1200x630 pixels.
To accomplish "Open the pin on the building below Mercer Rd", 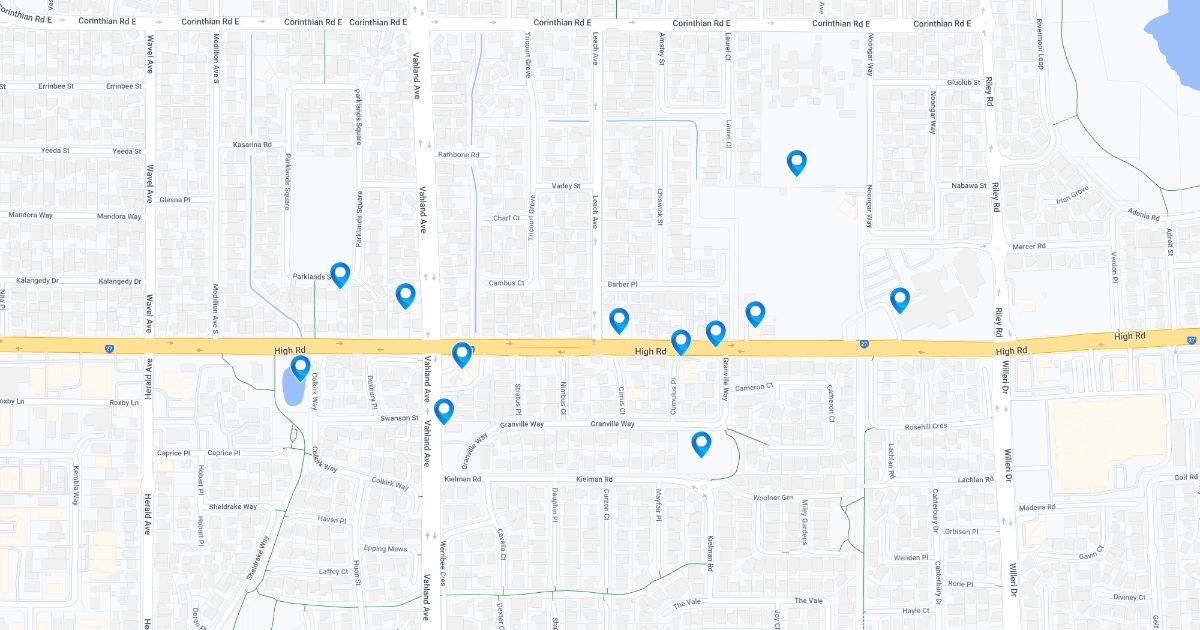I will tap(900, 299).
